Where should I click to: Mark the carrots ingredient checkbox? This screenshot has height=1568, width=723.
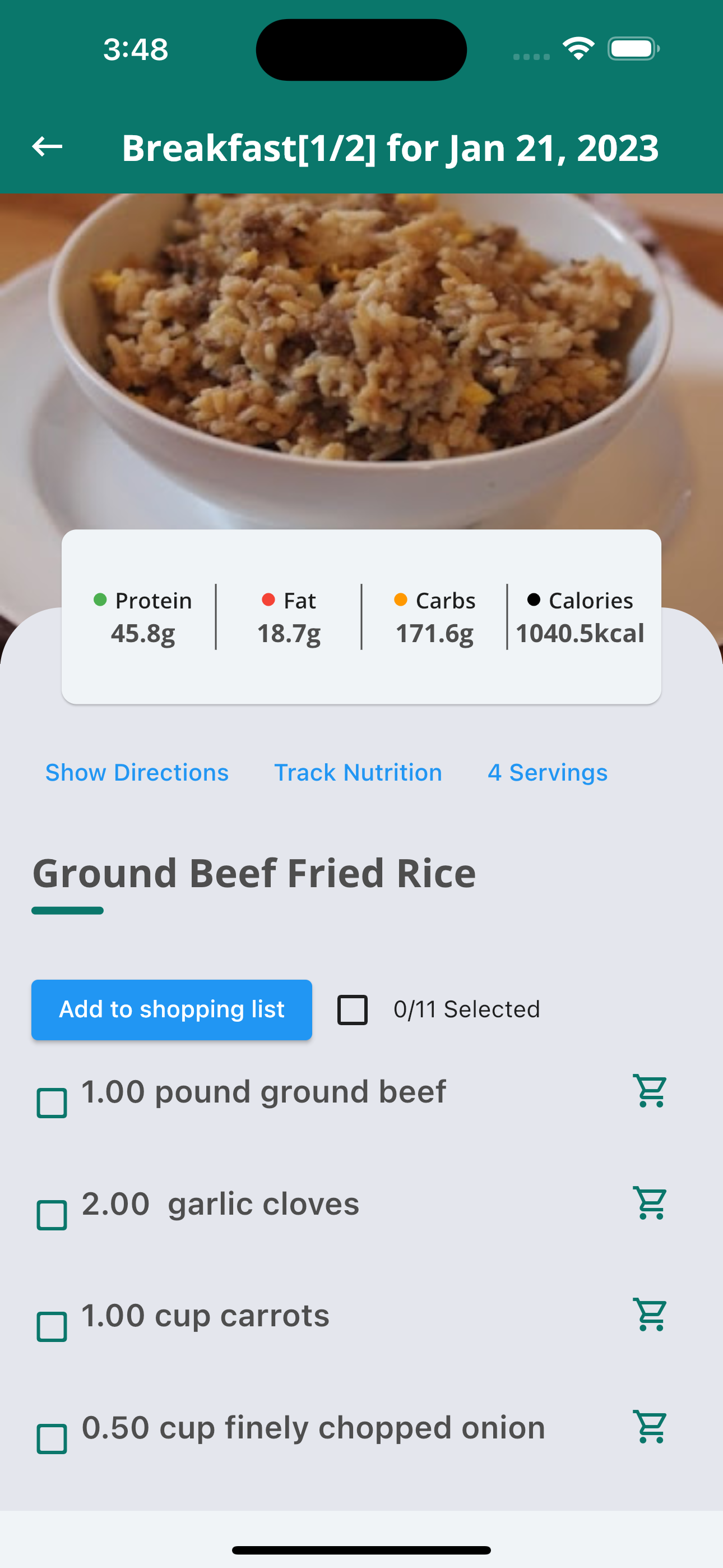pos(52,1327)
